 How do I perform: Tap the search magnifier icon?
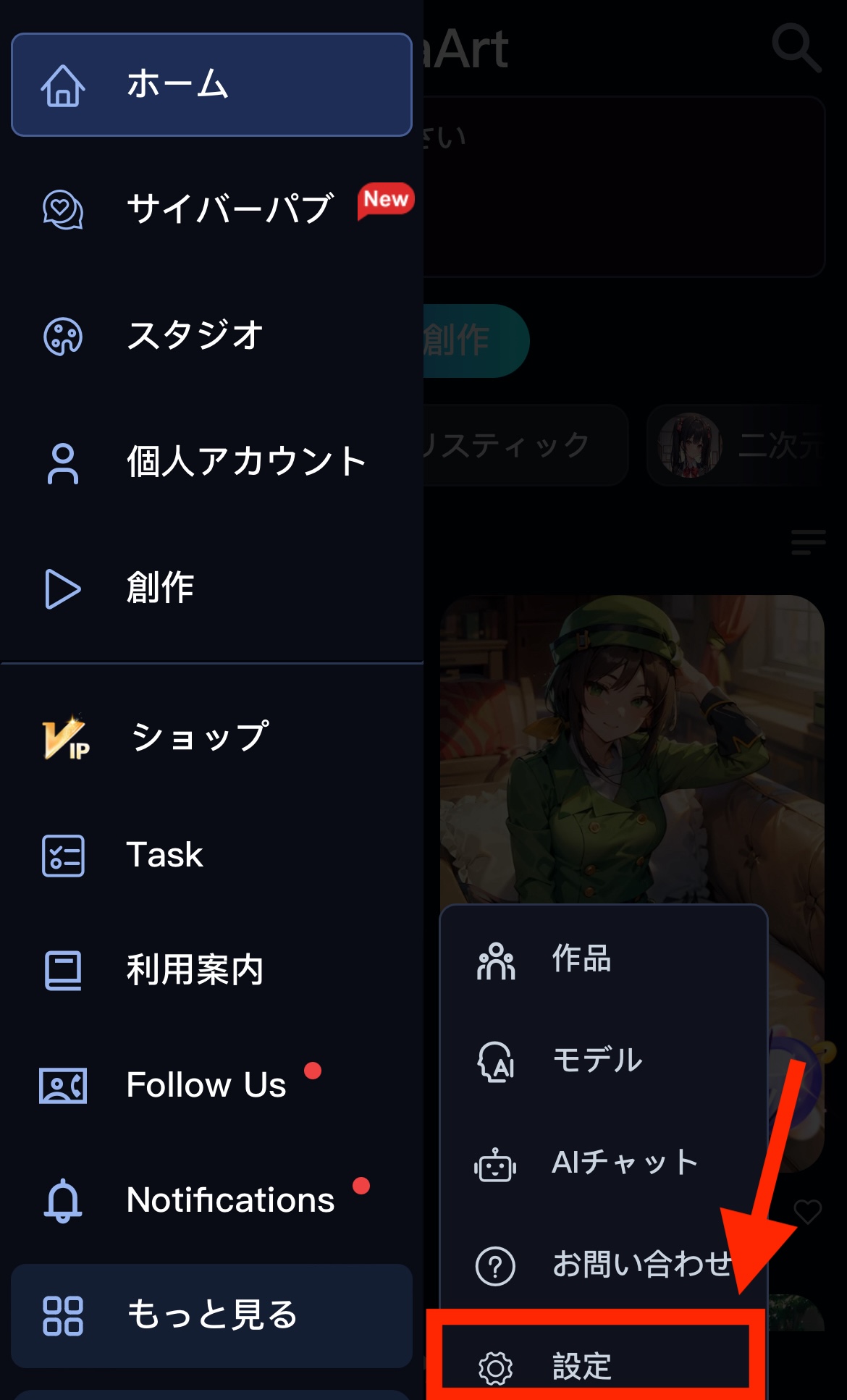[796, 48]
